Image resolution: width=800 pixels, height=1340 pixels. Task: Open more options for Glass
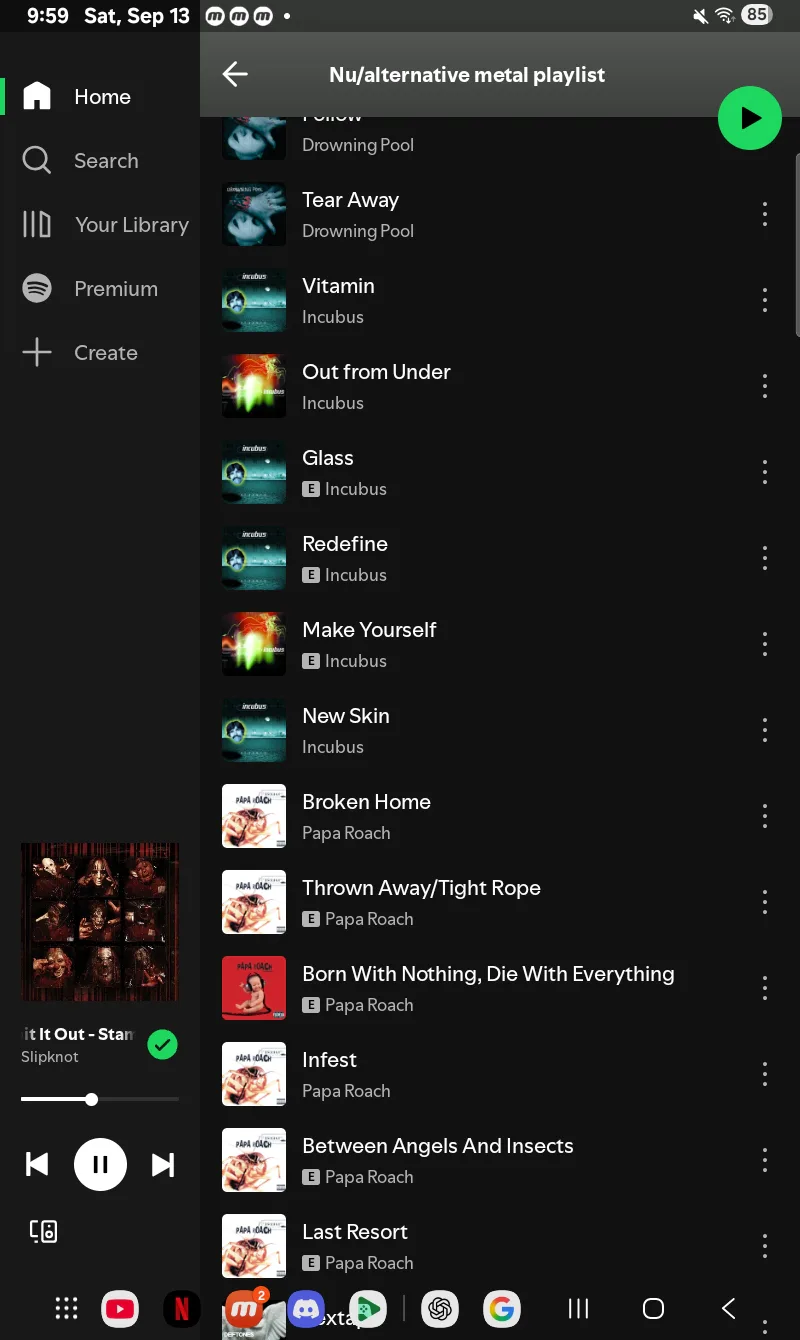[765, 472]
